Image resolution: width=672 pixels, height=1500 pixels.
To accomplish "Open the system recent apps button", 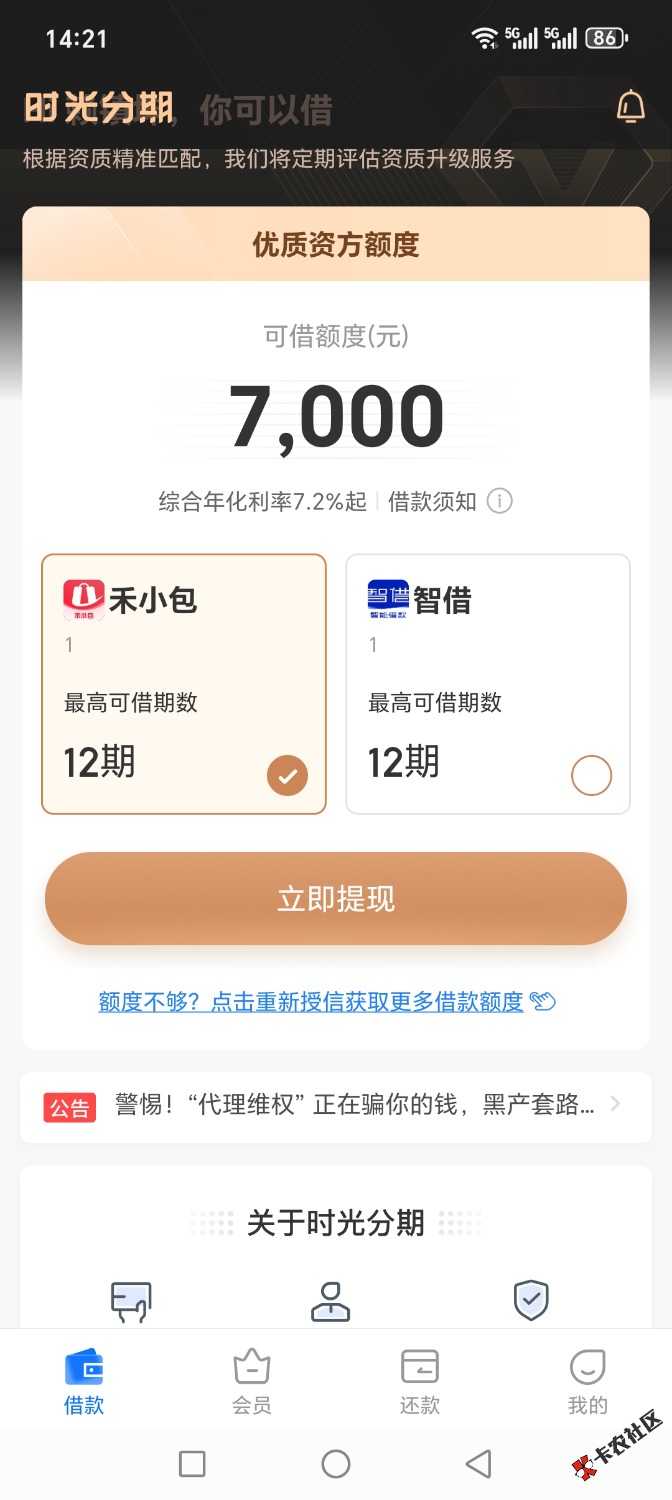I will (x=192, y=1464).
